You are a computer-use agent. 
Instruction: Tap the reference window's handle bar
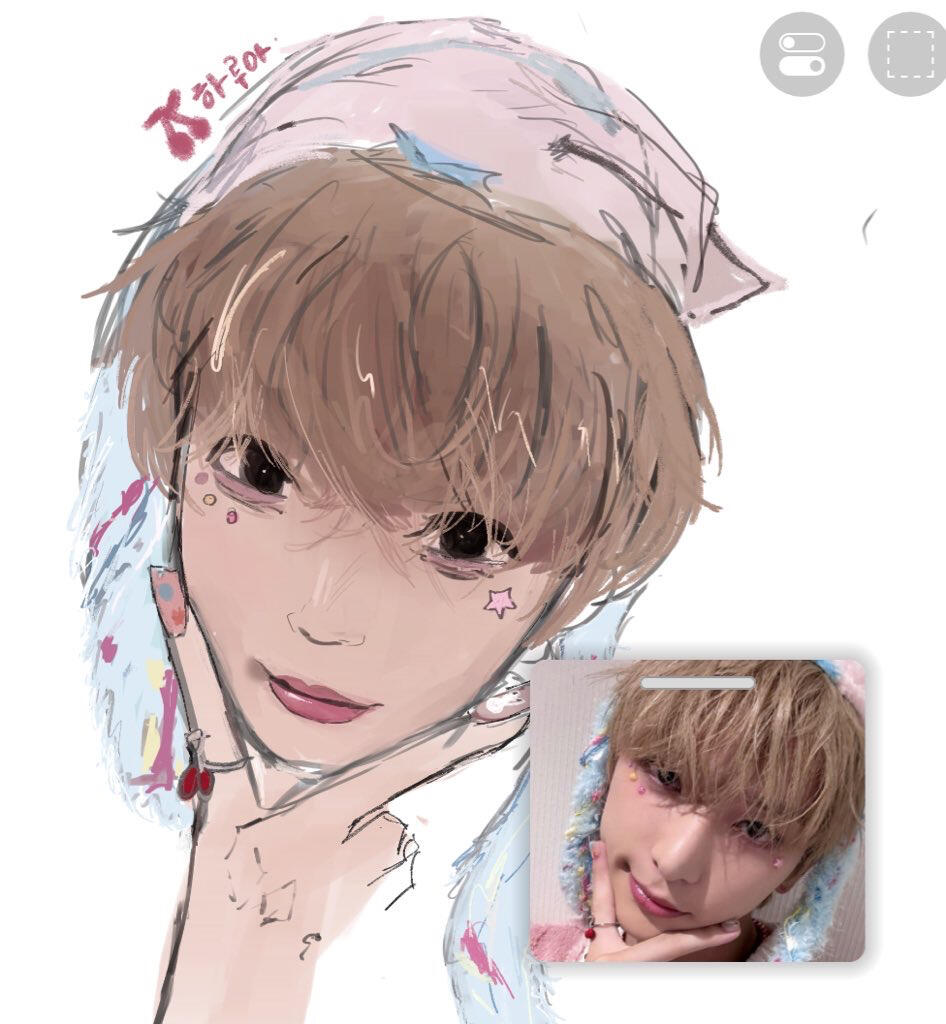tap(697, 683)
